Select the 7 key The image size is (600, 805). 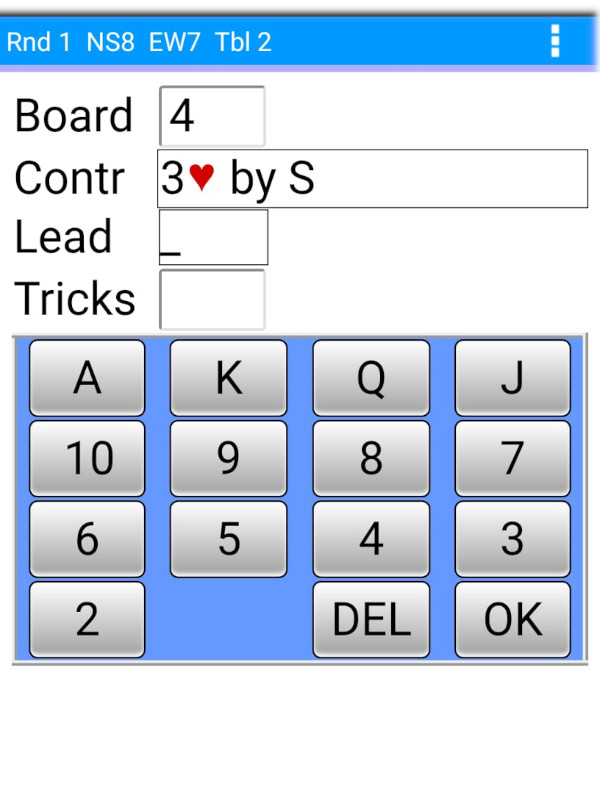[x=512, y=458]
